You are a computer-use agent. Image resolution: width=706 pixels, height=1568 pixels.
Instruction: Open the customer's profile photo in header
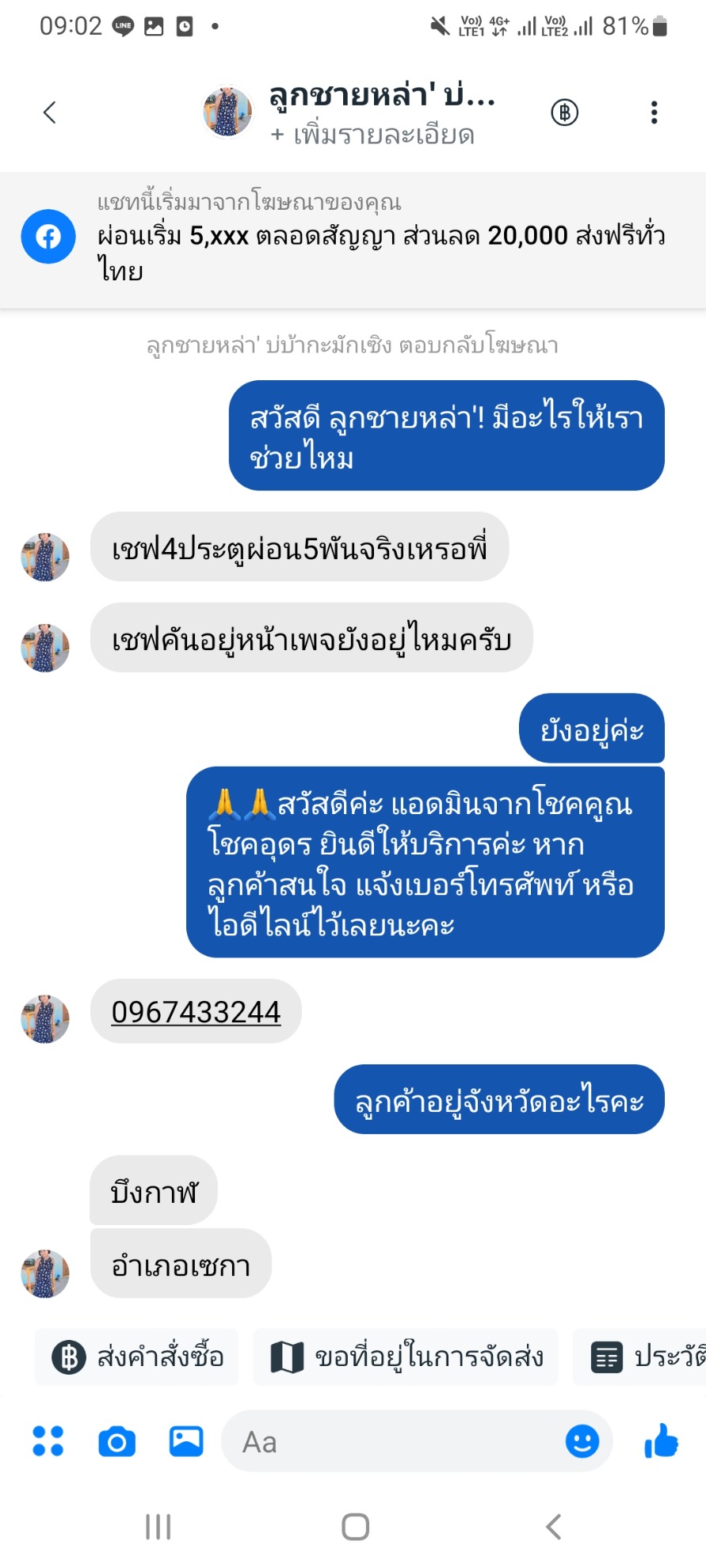tap(227, 112)
